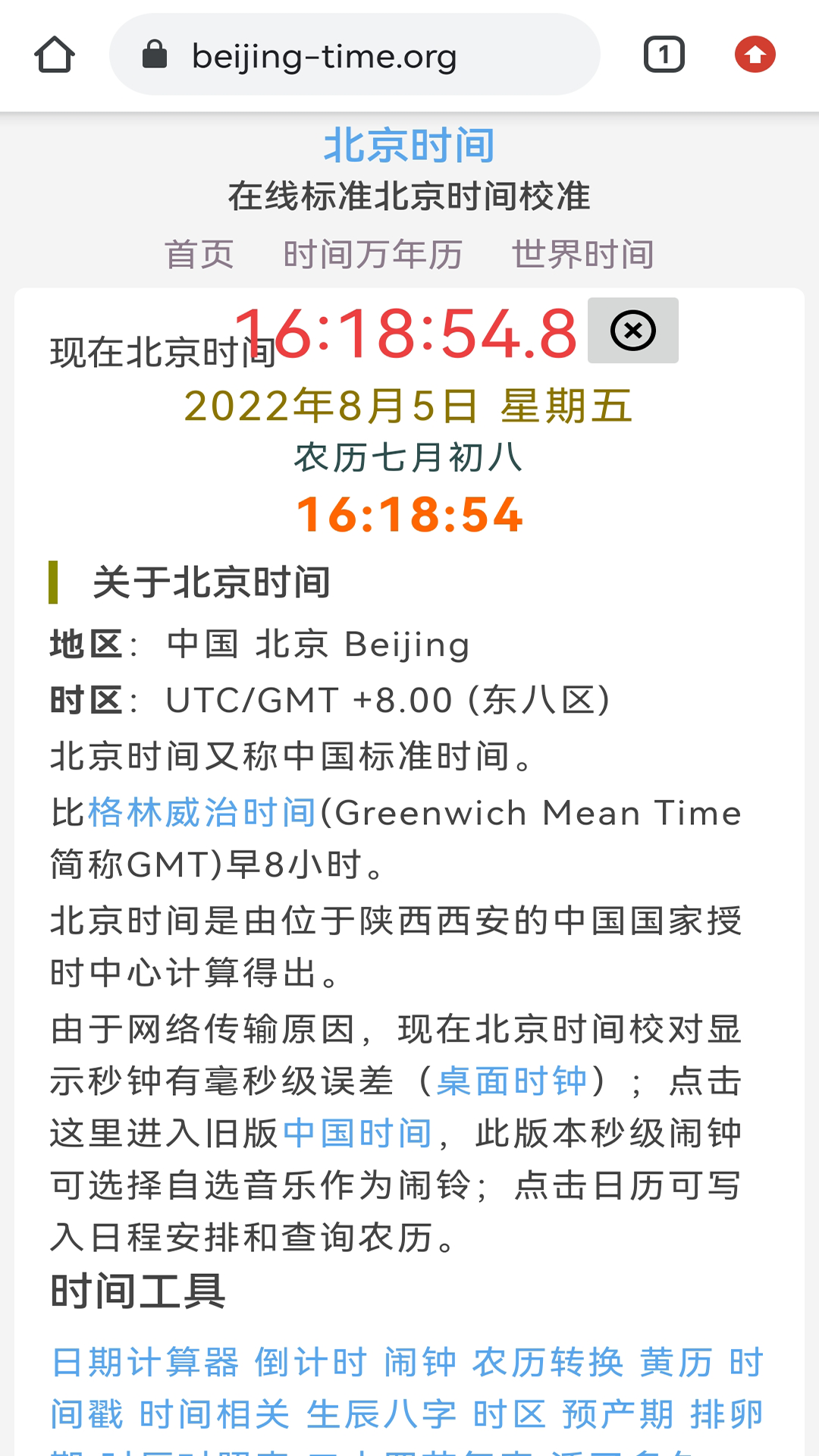The image size is (819, 1456).
Task: Open the 格林威治时间 link
Action: 202,813
